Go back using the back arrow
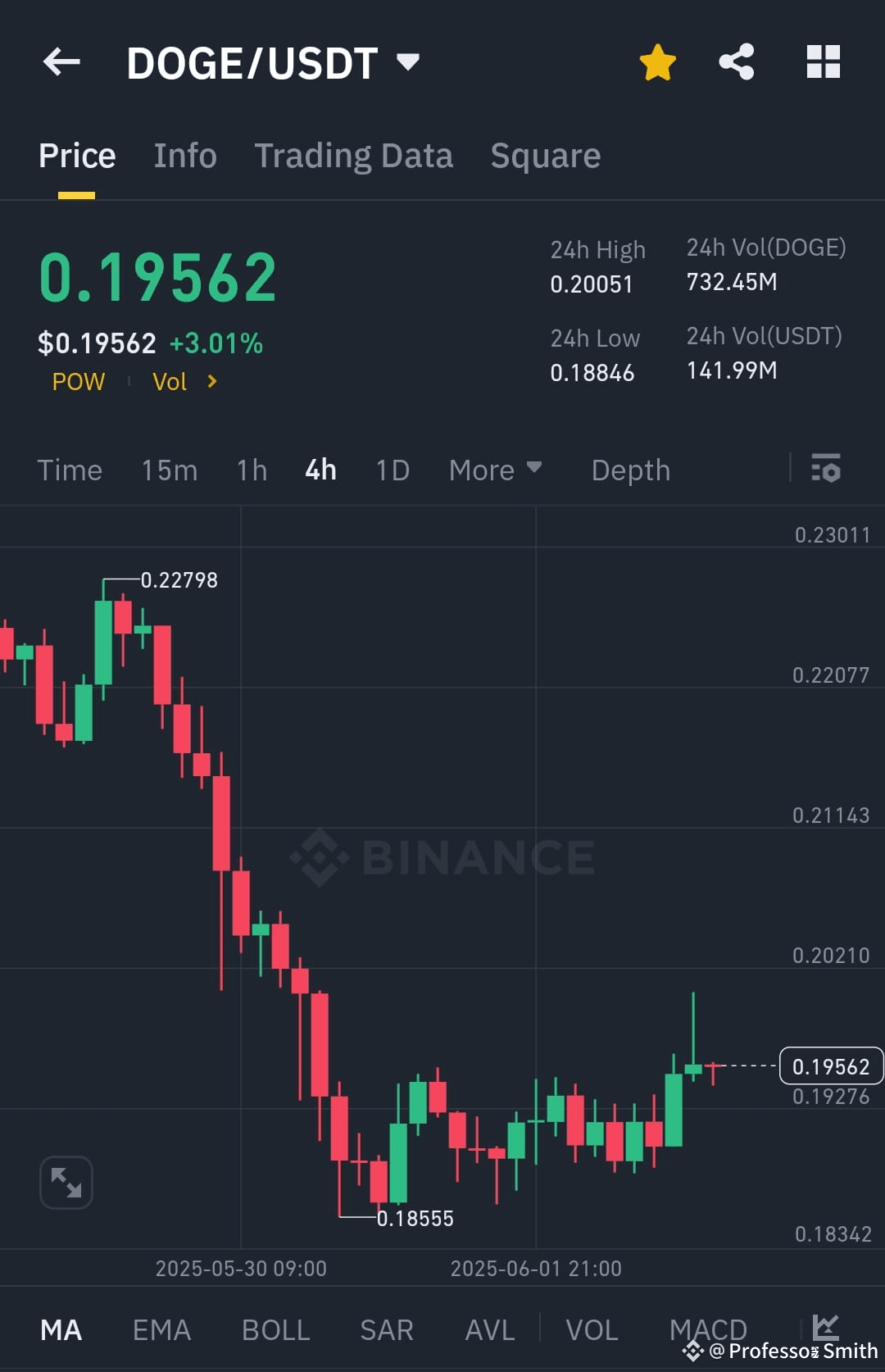The width and height of the screenshot is (885, 1372). pos(61,61)
